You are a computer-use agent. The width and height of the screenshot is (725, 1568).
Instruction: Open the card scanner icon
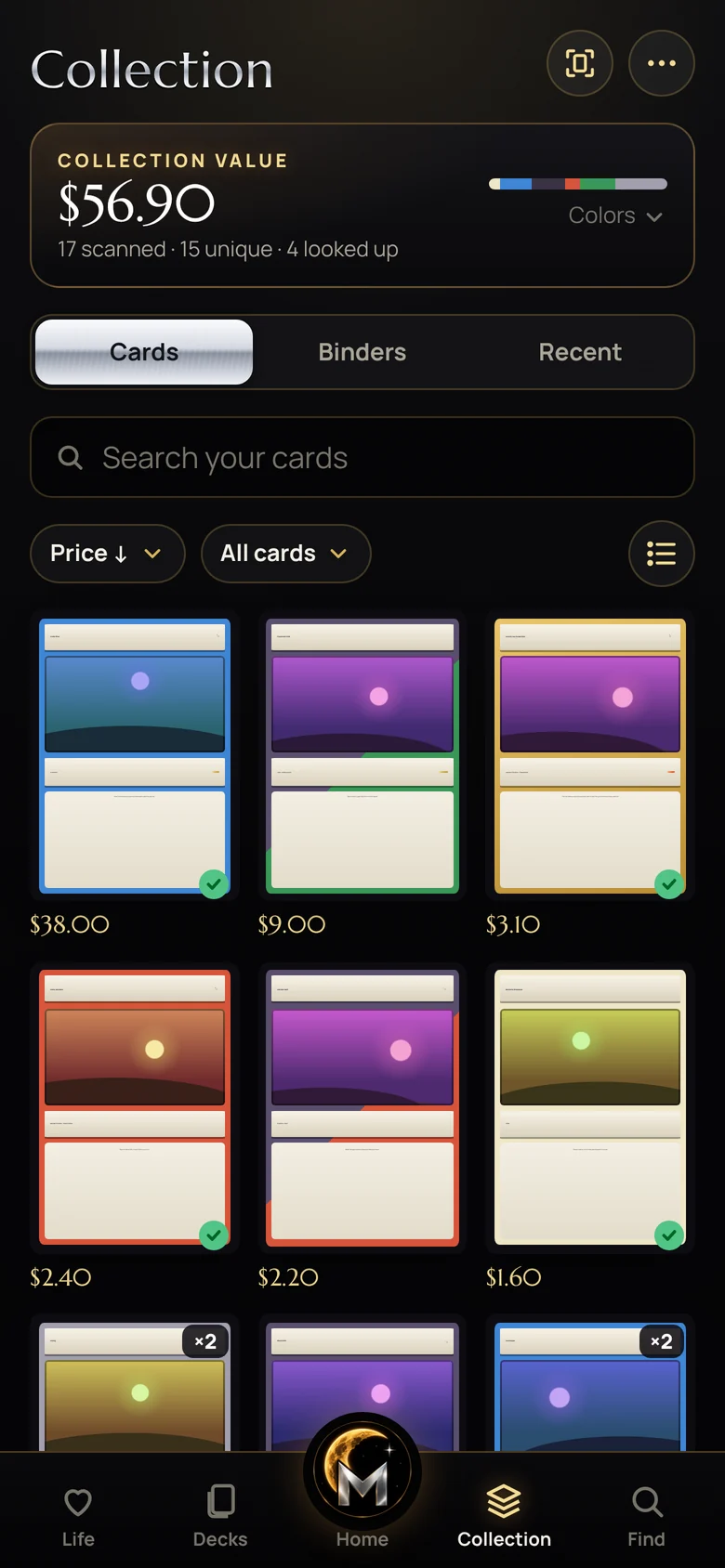coord(580,63)
